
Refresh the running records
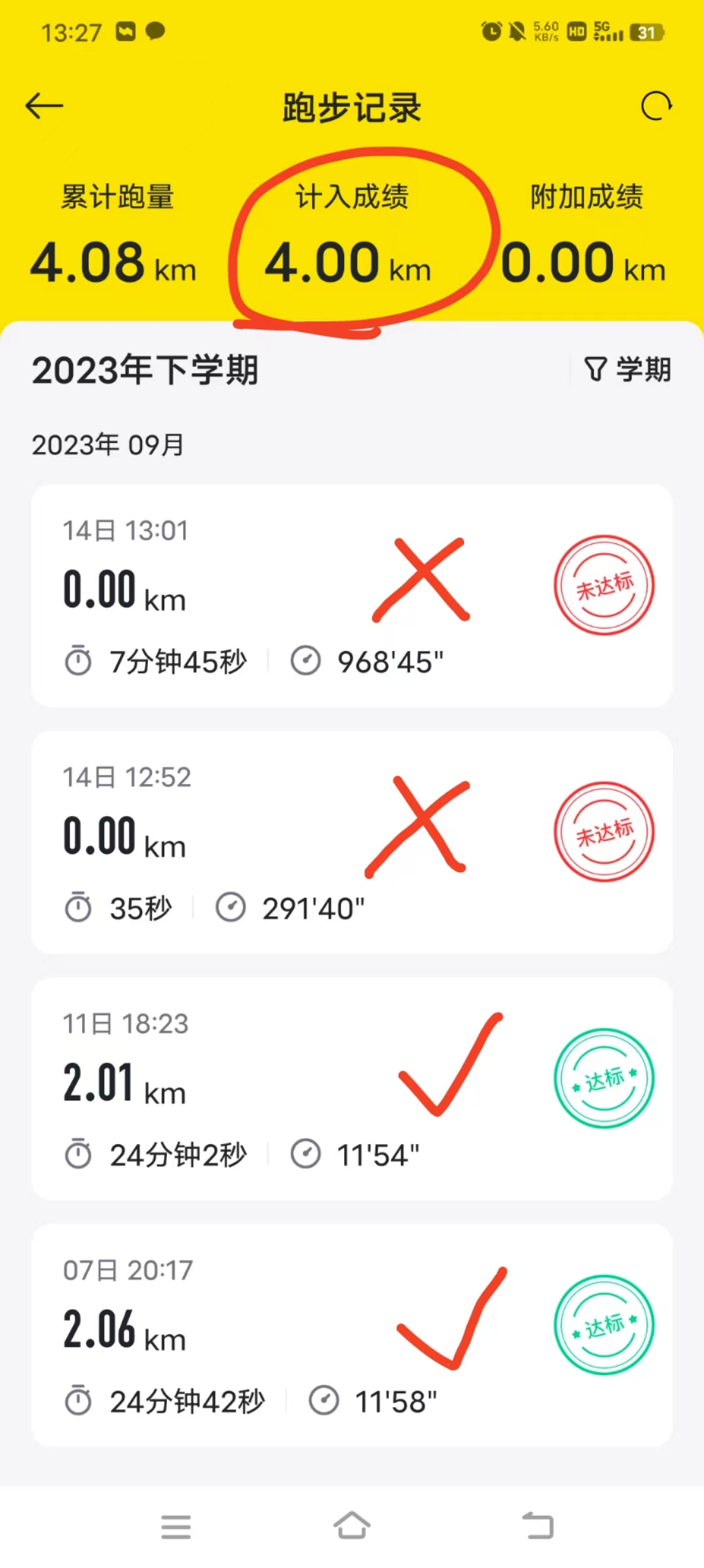click(x=656, y=106)
